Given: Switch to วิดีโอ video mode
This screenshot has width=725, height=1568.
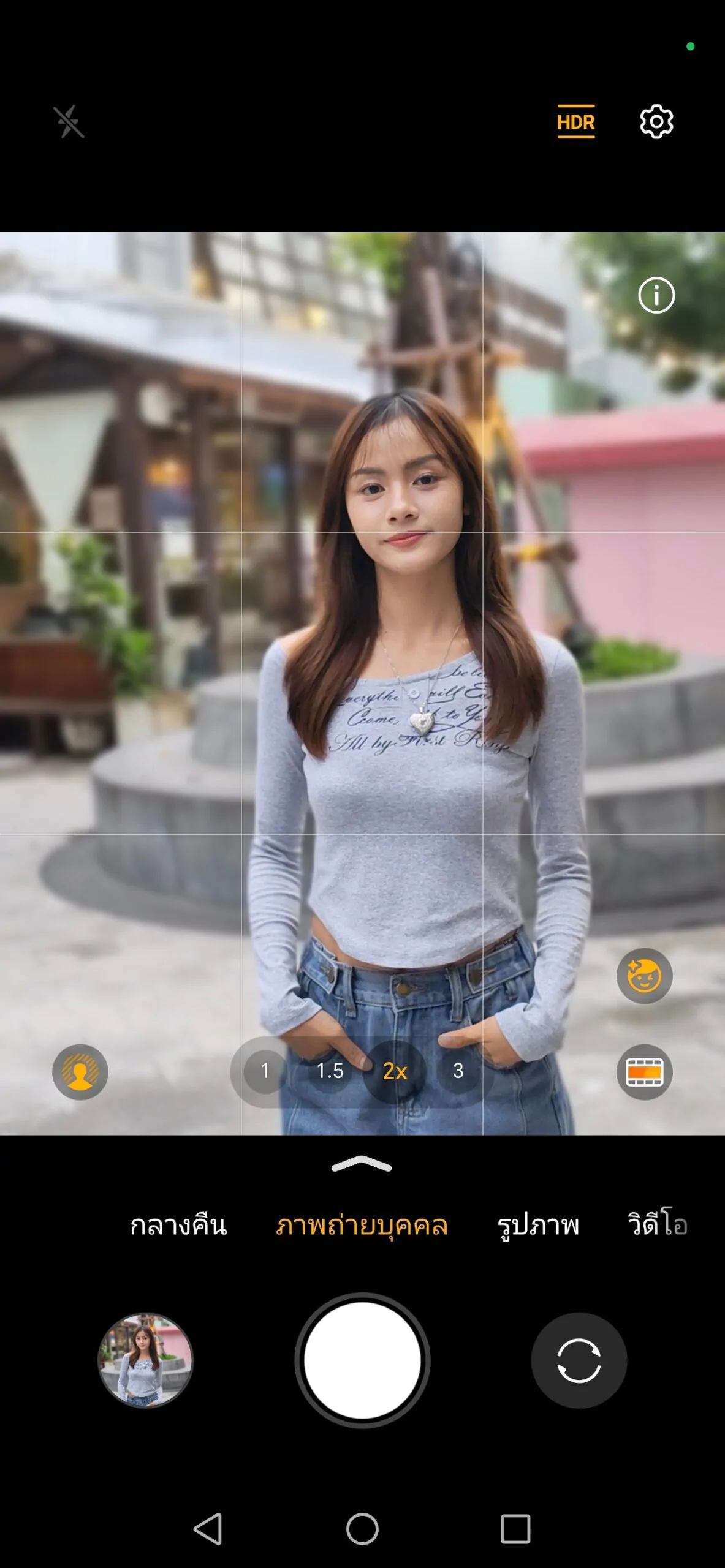Looking at the screenshot, I should click(658, 1224).
